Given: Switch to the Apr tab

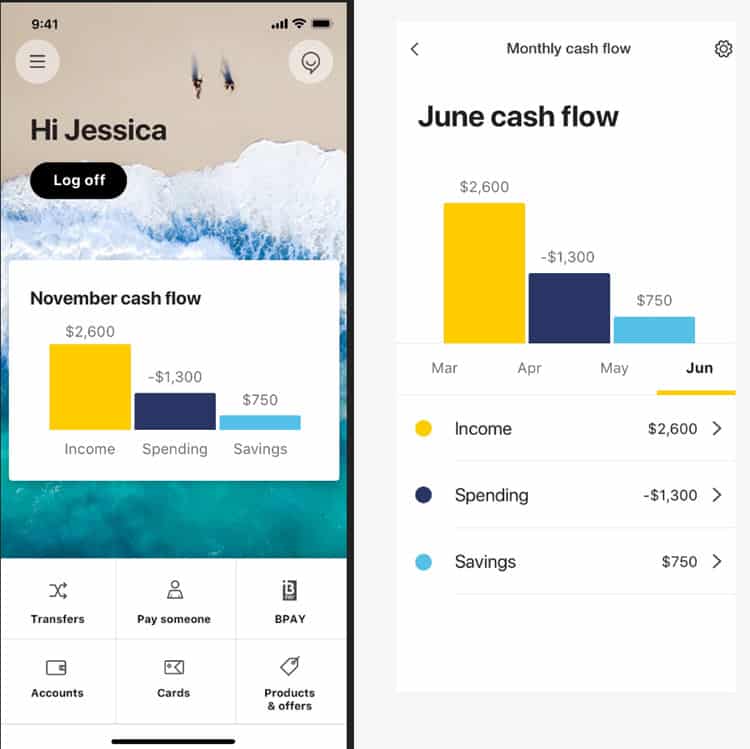Looking at the screenshot, I should 529,368.
